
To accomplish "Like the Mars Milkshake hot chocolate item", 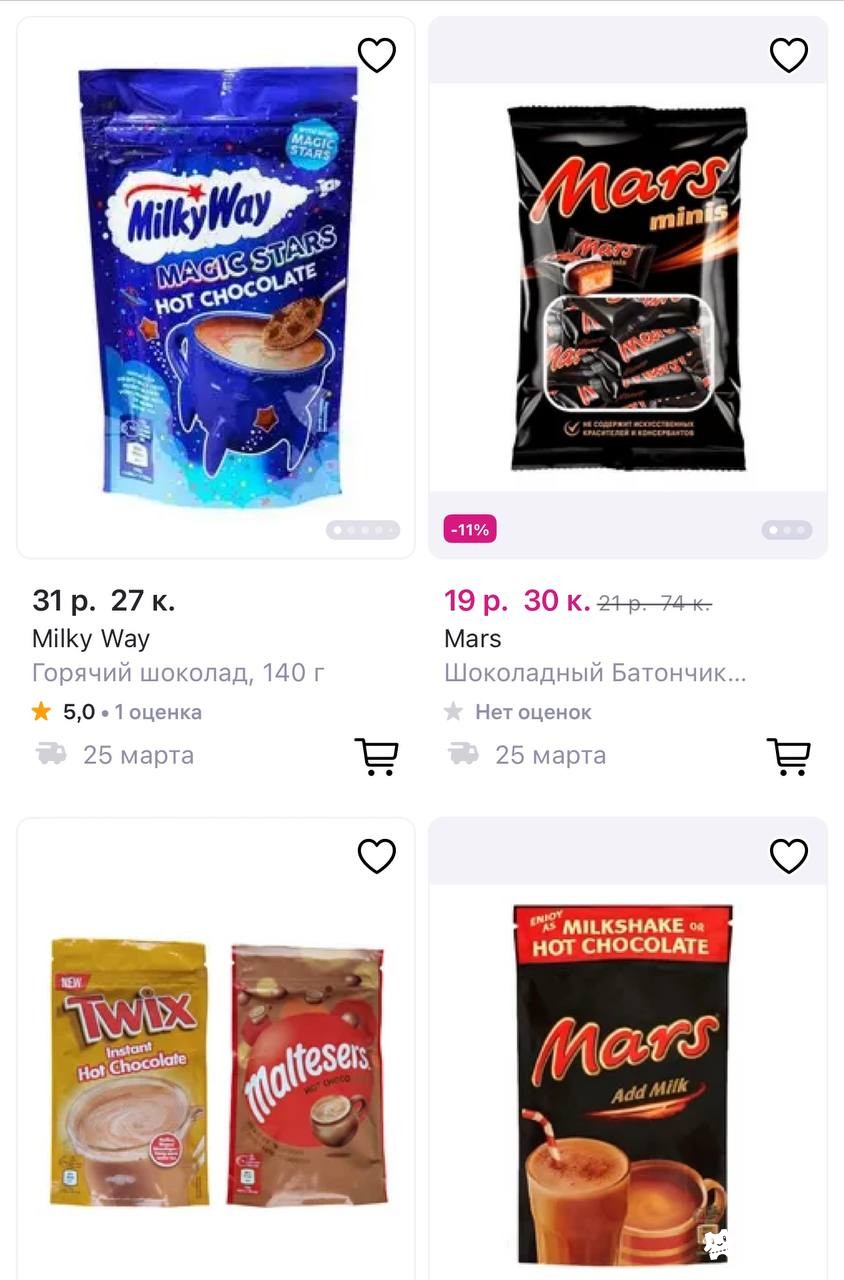I will pyautogui.click(x=788, y=856).
